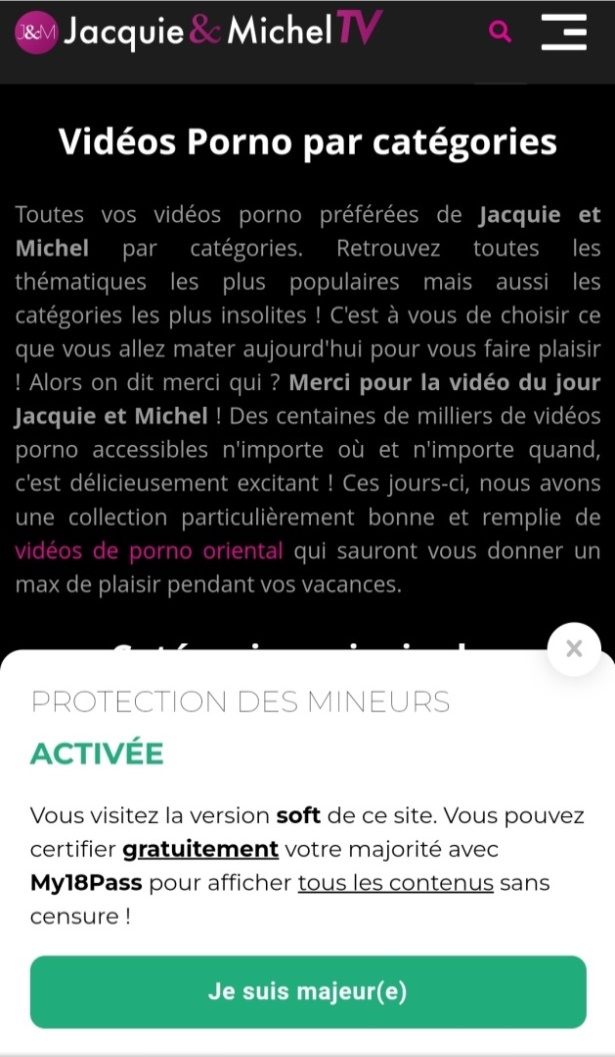Open the search magnifier icon
Image resolution: width=615 pixels, height=1057 pixels.
click(x=500, y=32)
